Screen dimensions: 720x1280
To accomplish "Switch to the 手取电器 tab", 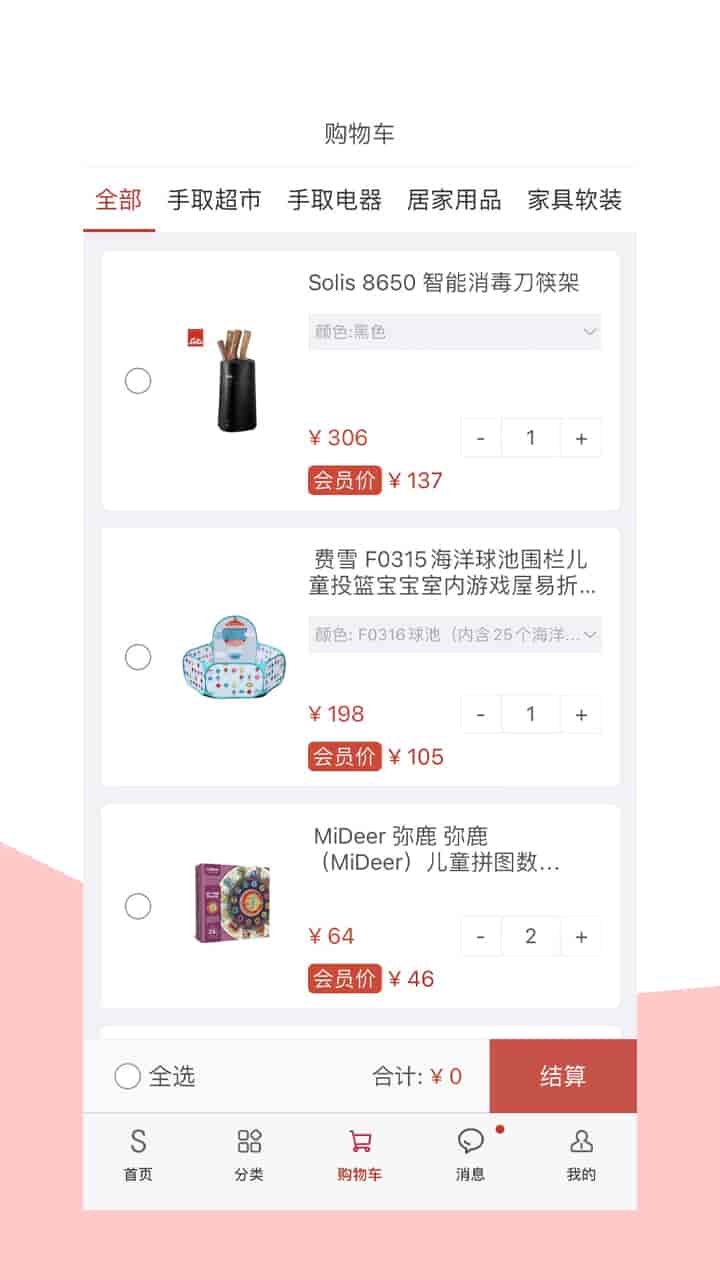I will 334,200.
